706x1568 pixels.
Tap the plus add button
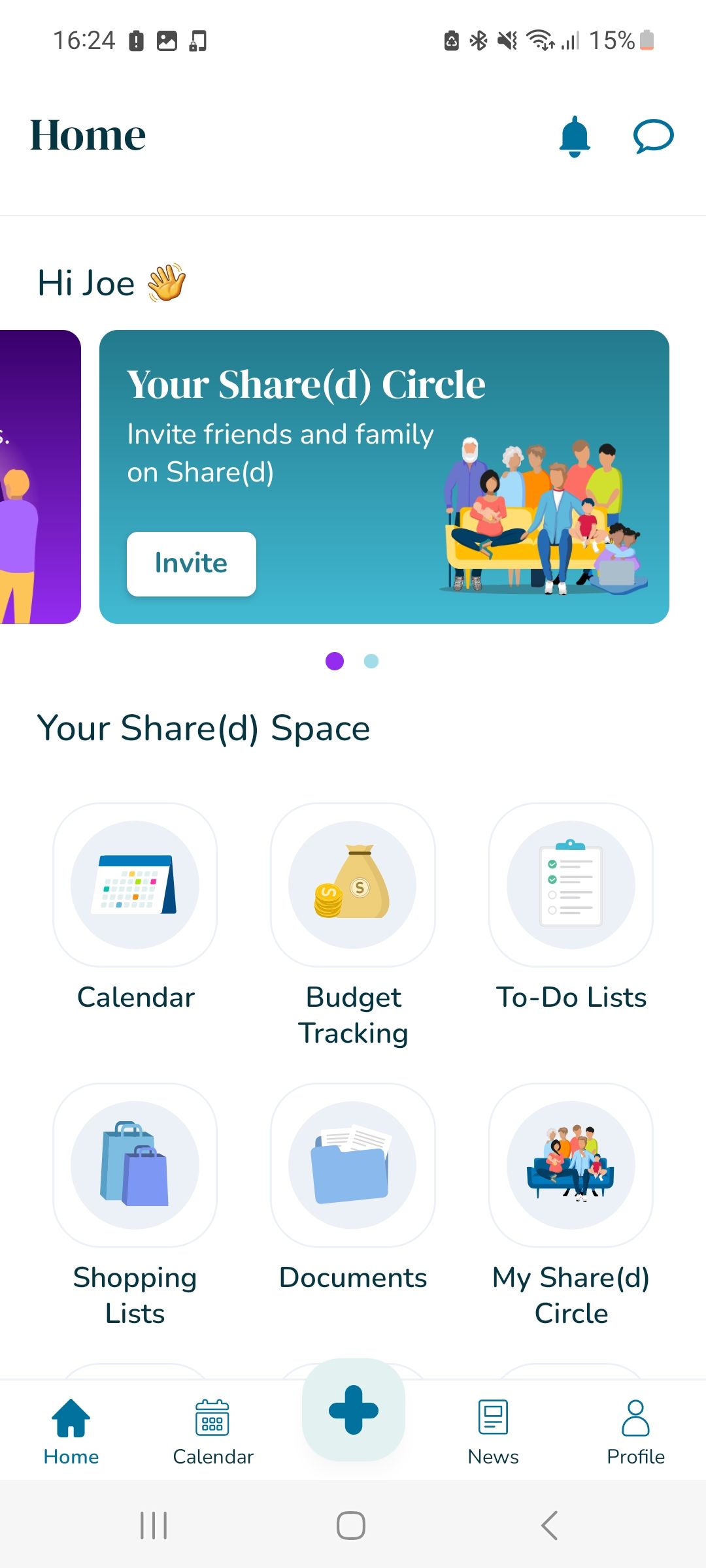[x=353, y=1410]
